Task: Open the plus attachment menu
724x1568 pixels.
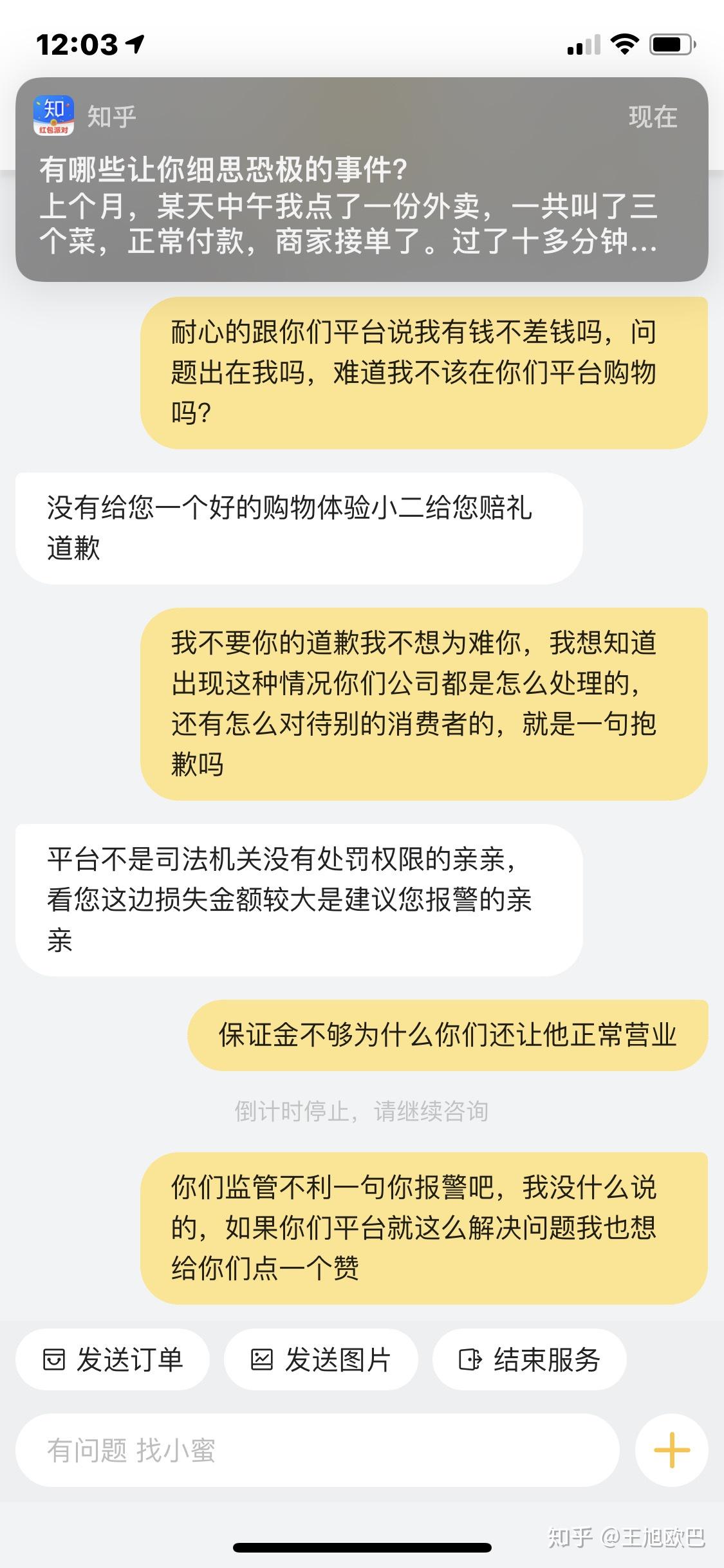Action: click(671, 1451)
